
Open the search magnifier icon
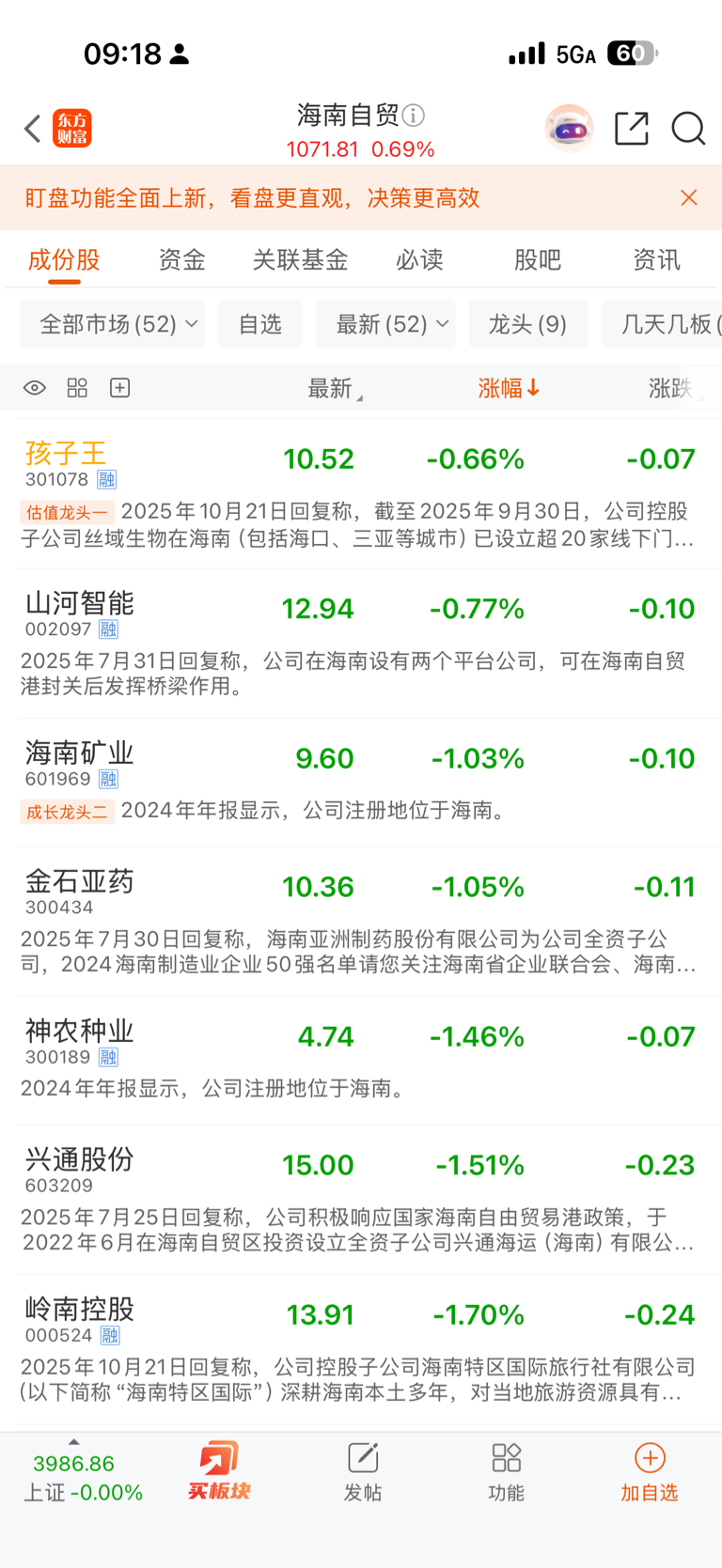click(688, 129)
